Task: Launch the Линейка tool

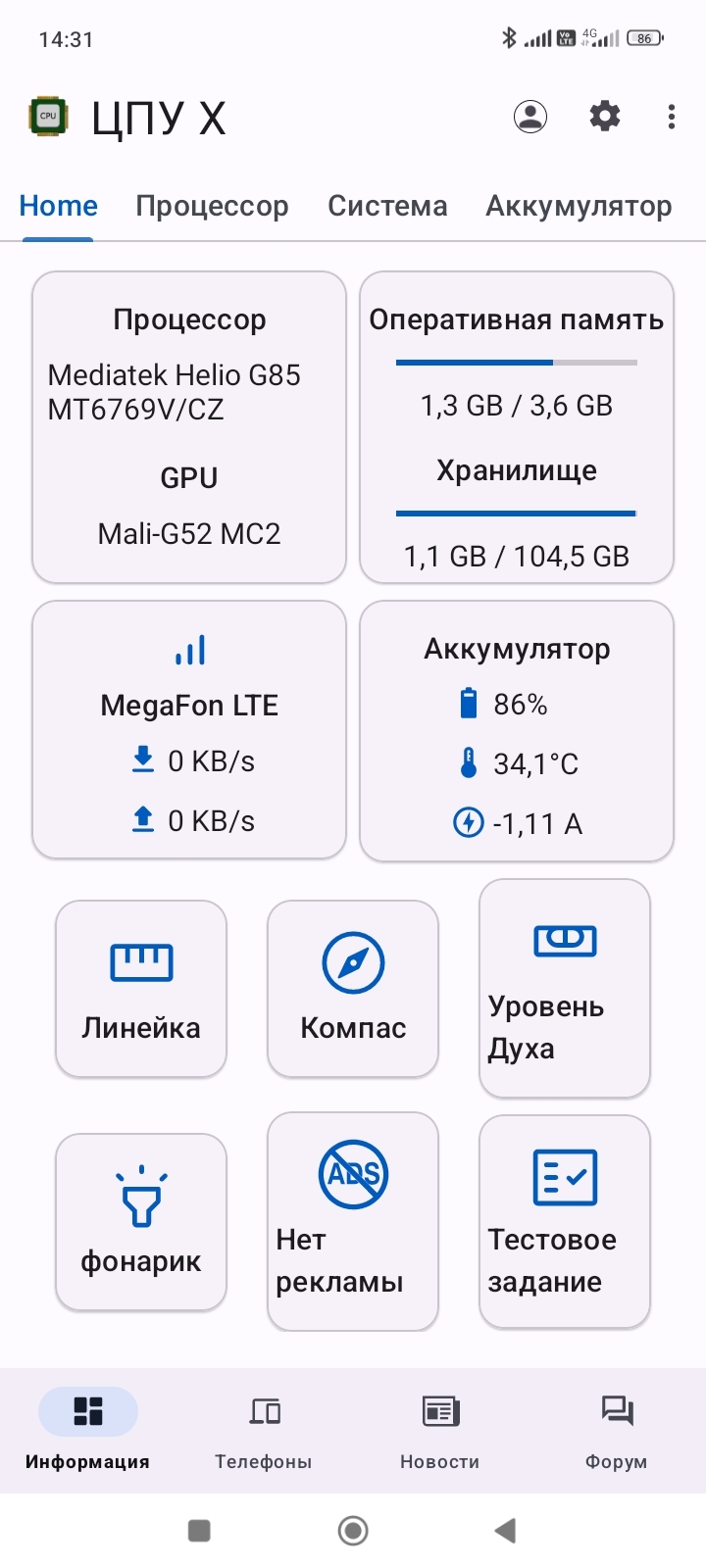Action: point(141,989)
